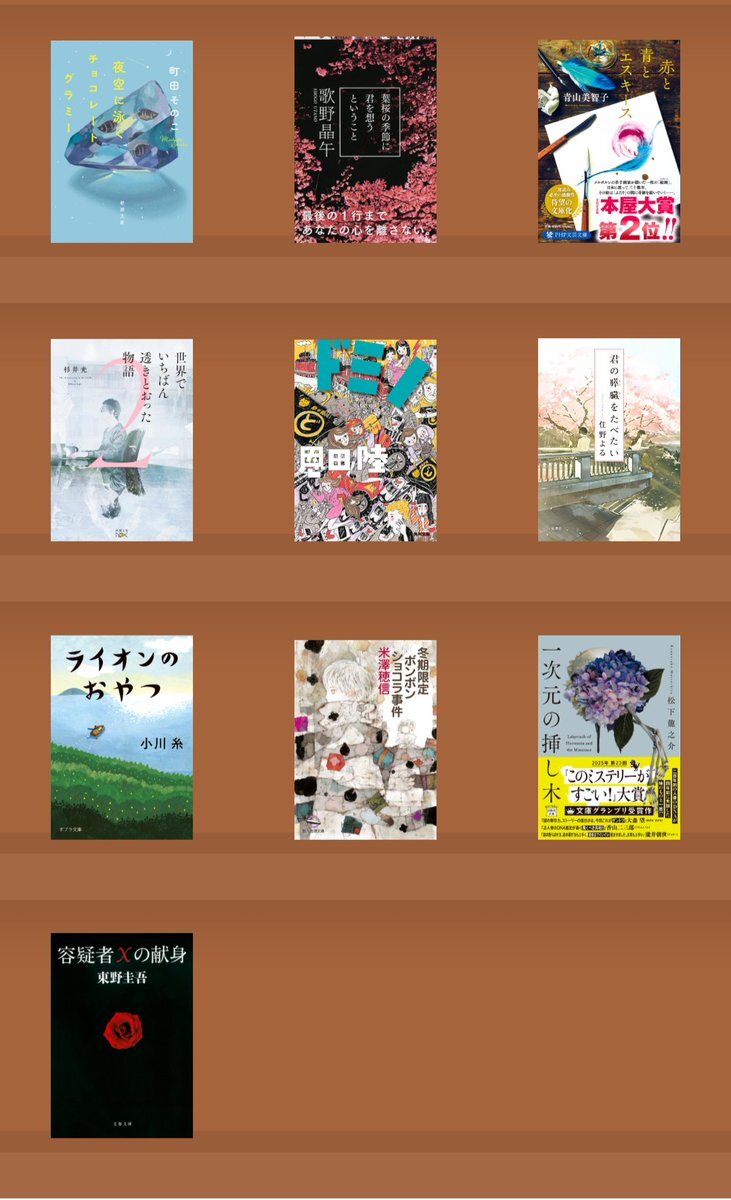Open 君の膵臓をたべたい book cover
This screenshot has width=731, height=1200.
pyautogui.click(x=609, y=440)
